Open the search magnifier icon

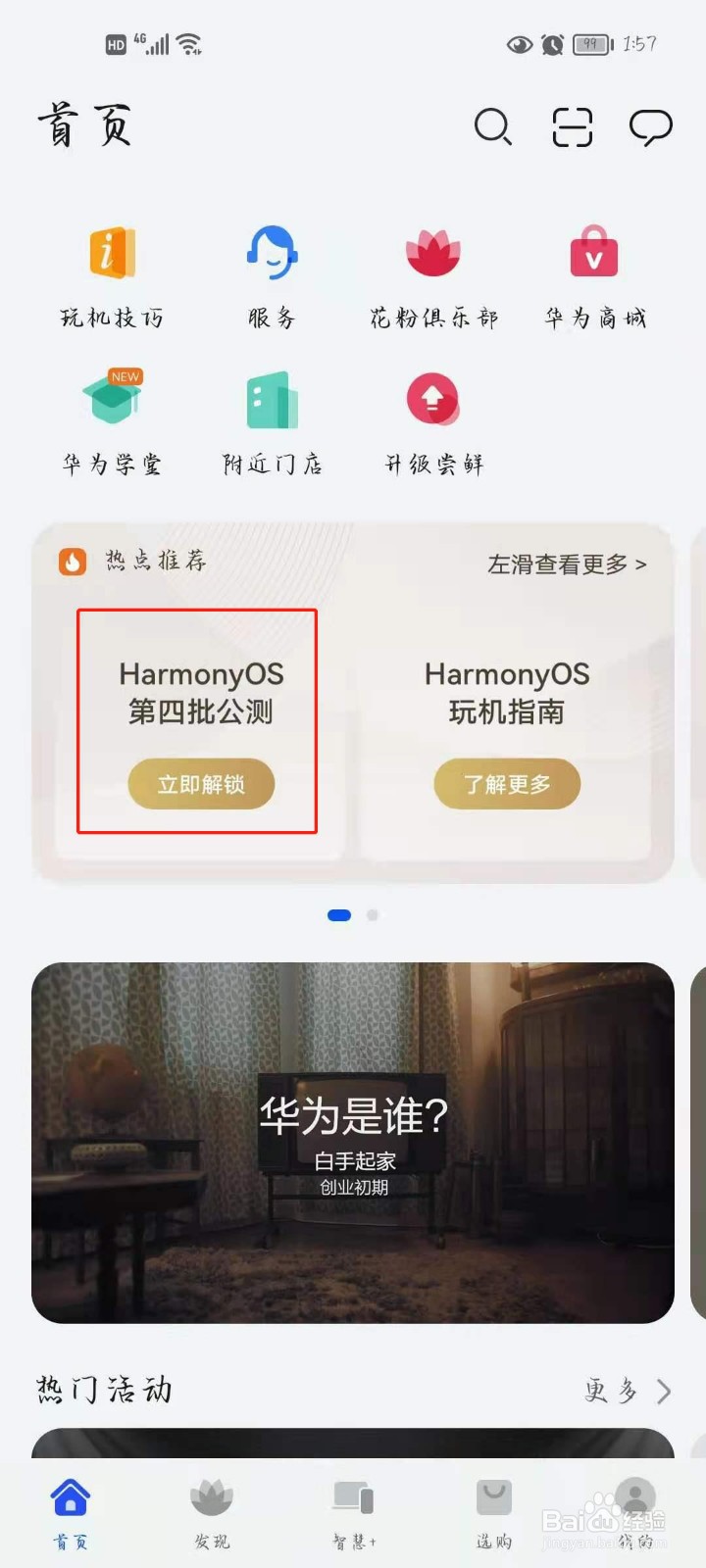coord(493,127)
